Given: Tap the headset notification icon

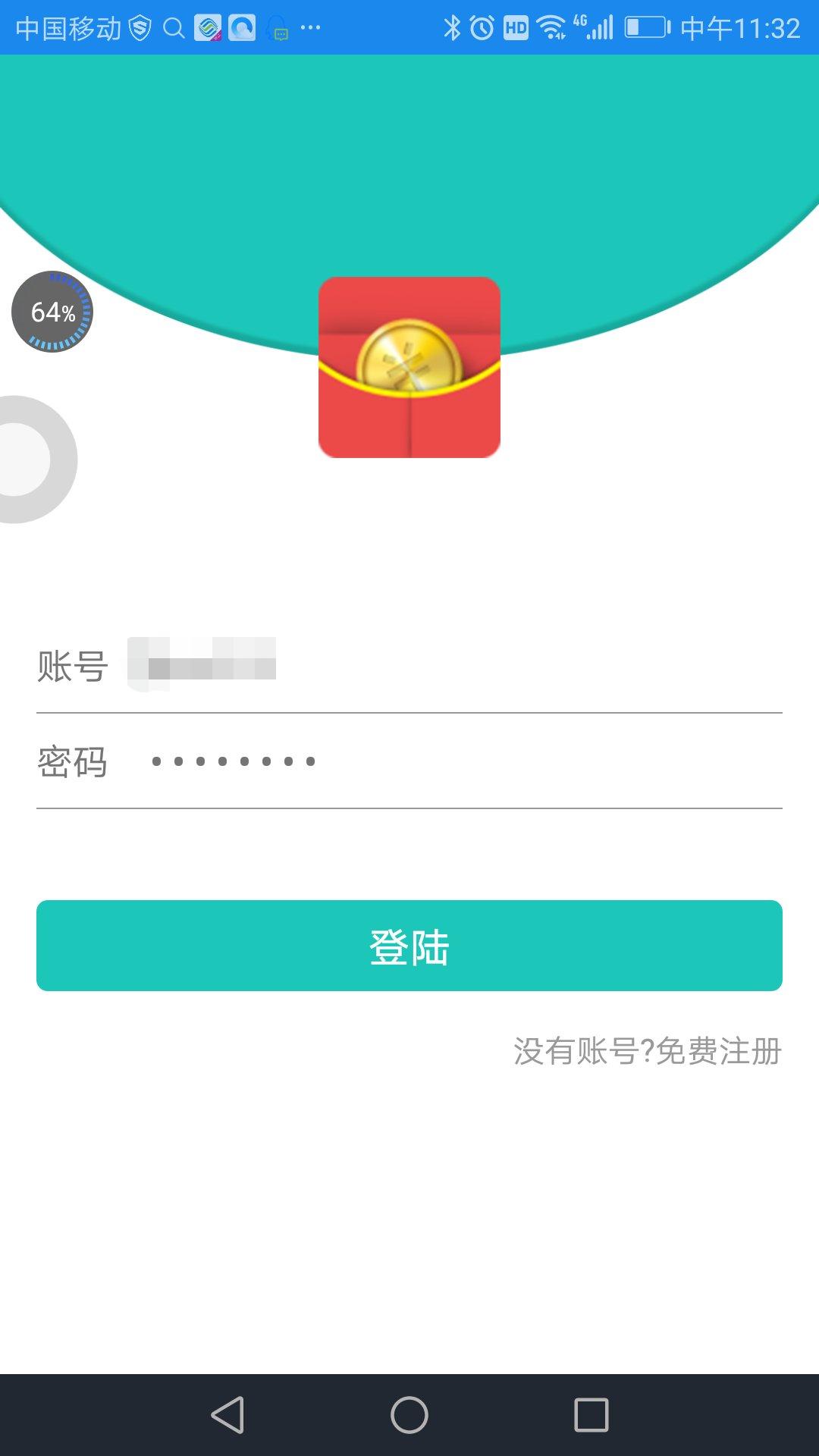Looking at the screenshot, I should 276,27.
